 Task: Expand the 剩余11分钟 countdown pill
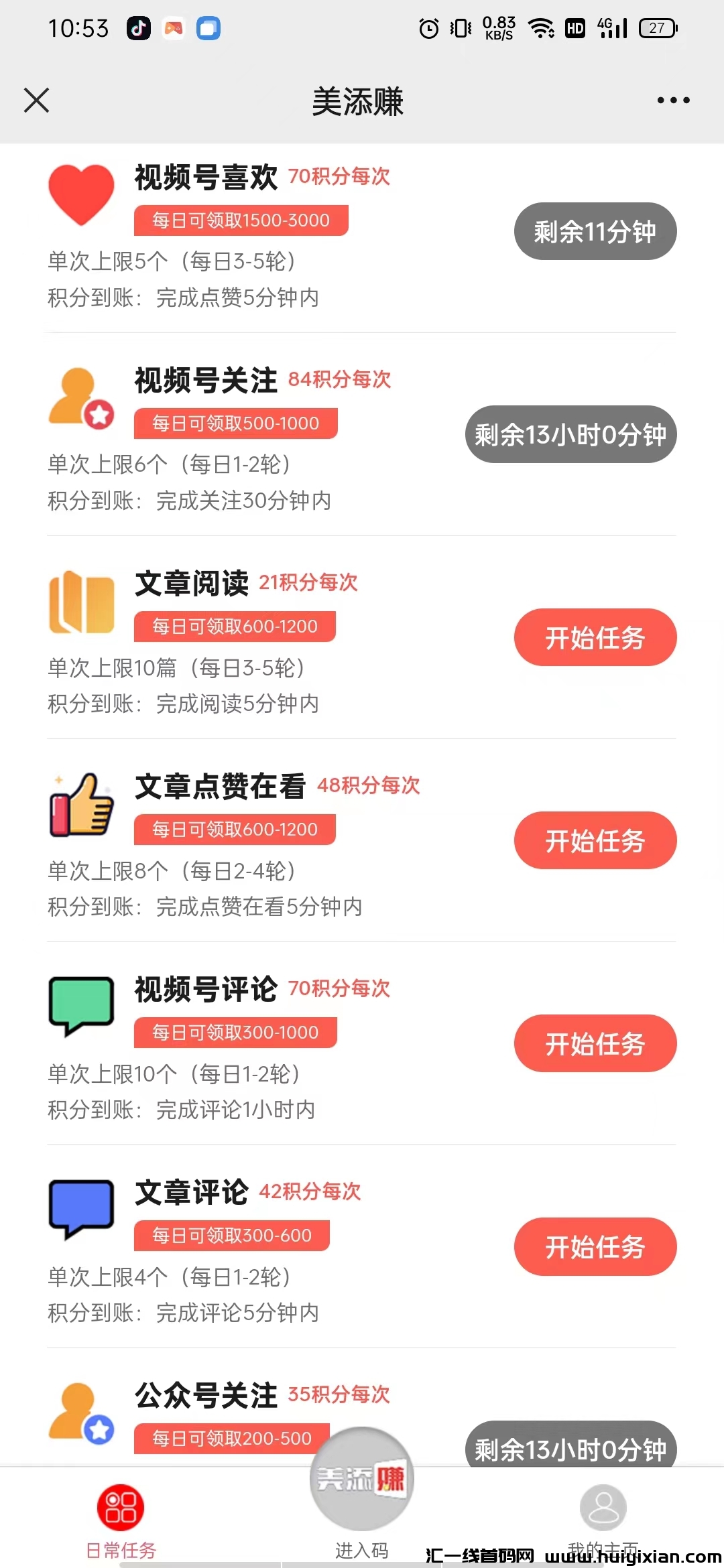tap(595, 231)
